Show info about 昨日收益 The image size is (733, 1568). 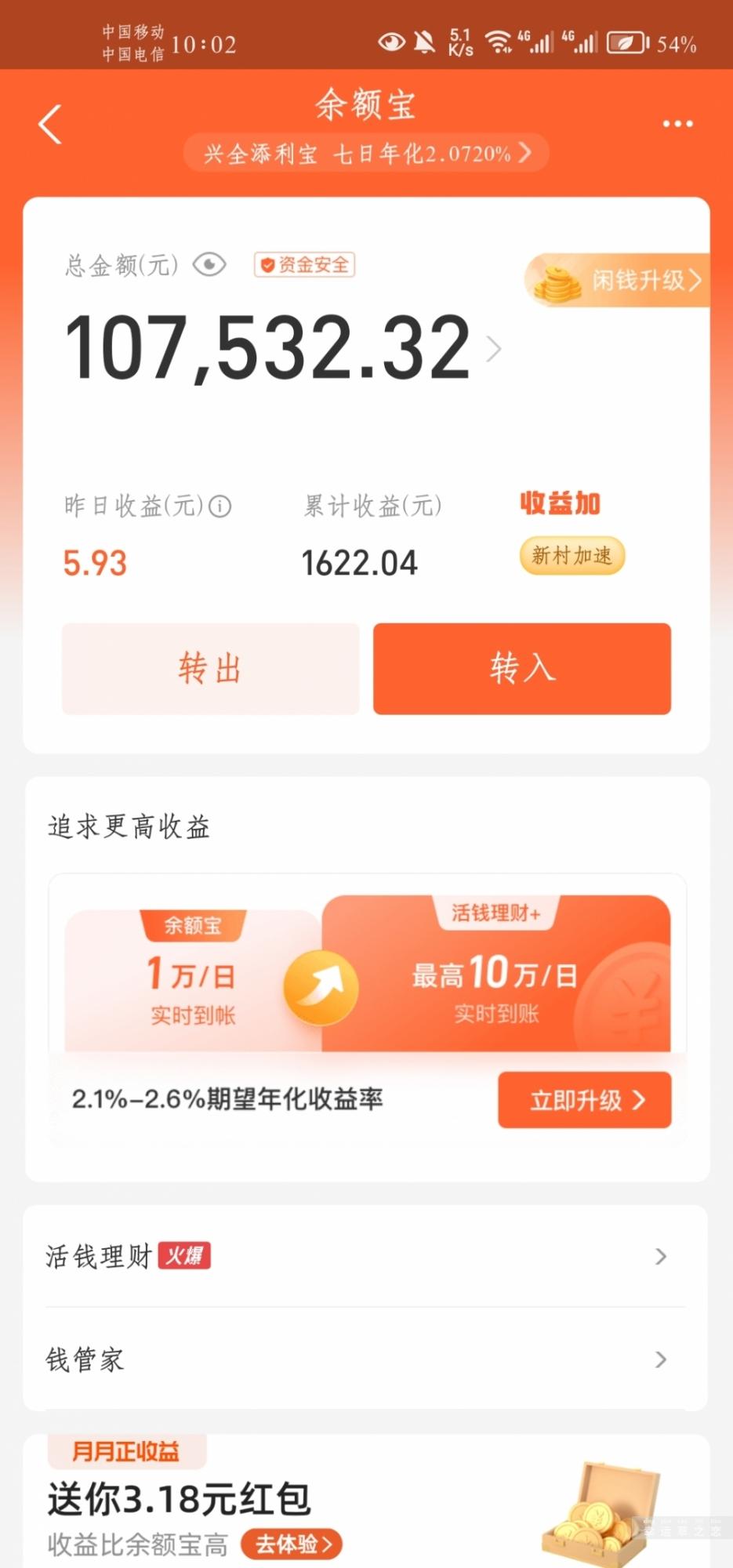[x=220, y=506]
